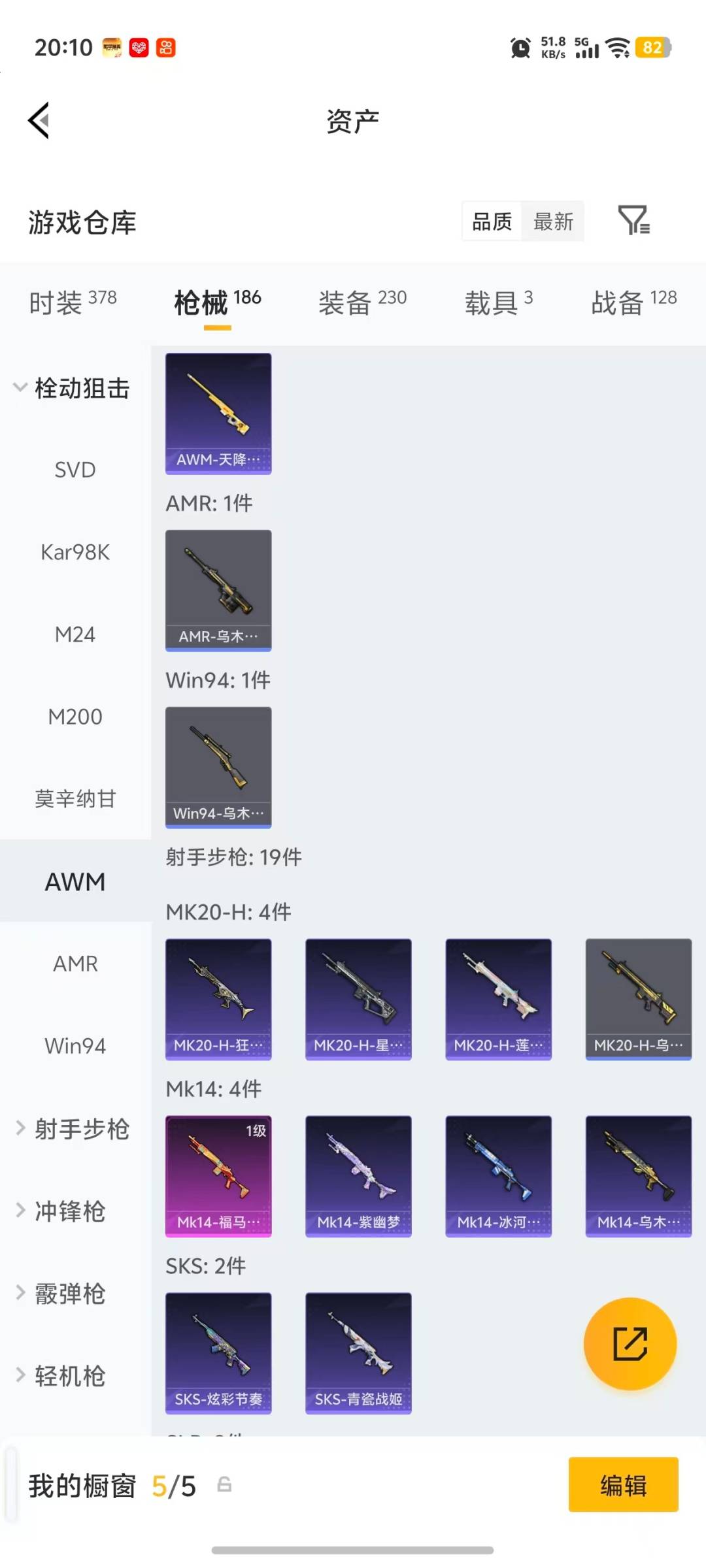Switch sorting to 品质
Image resolution: width=706 pixels, height=1568 pixels.
point(491,222)
